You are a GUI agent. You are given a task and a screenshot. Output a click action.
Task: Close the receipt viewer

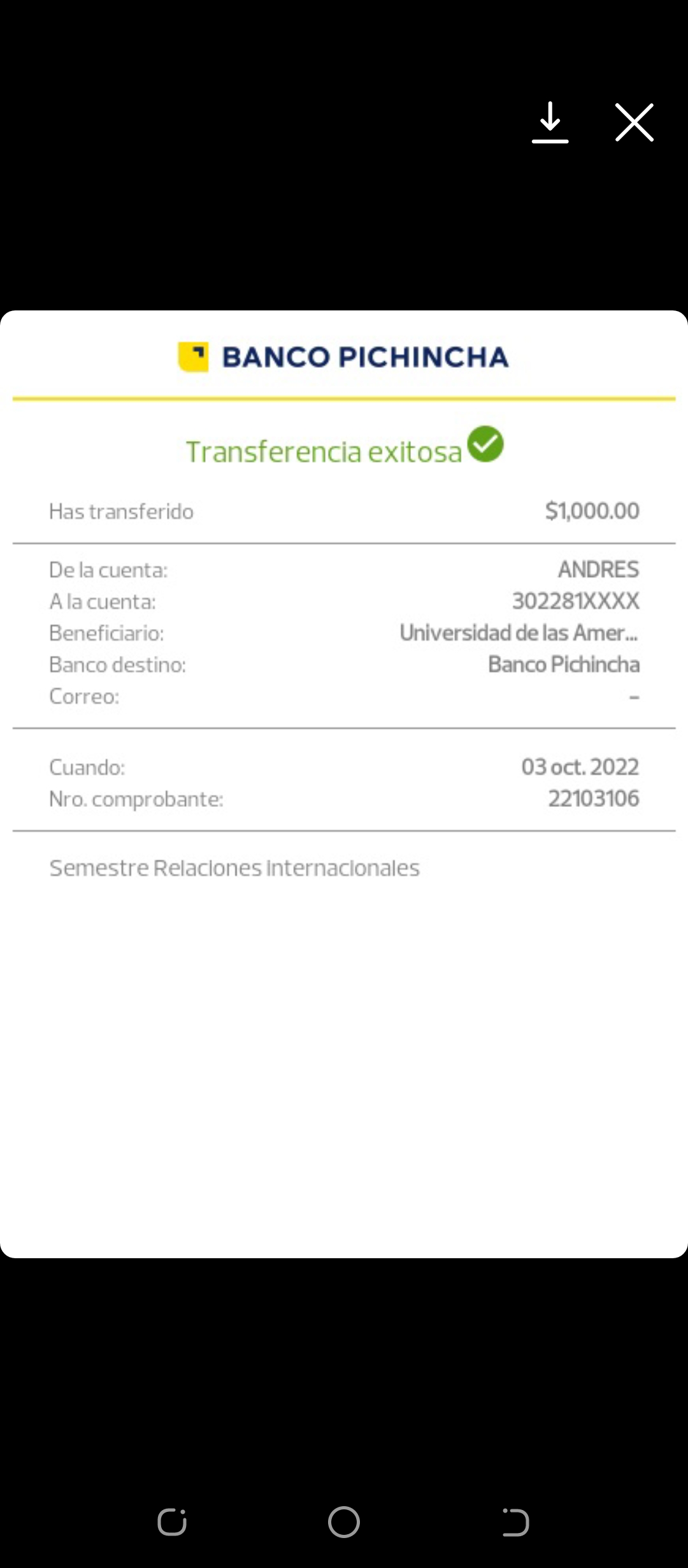pyautogui.click(x=634, y=122)
